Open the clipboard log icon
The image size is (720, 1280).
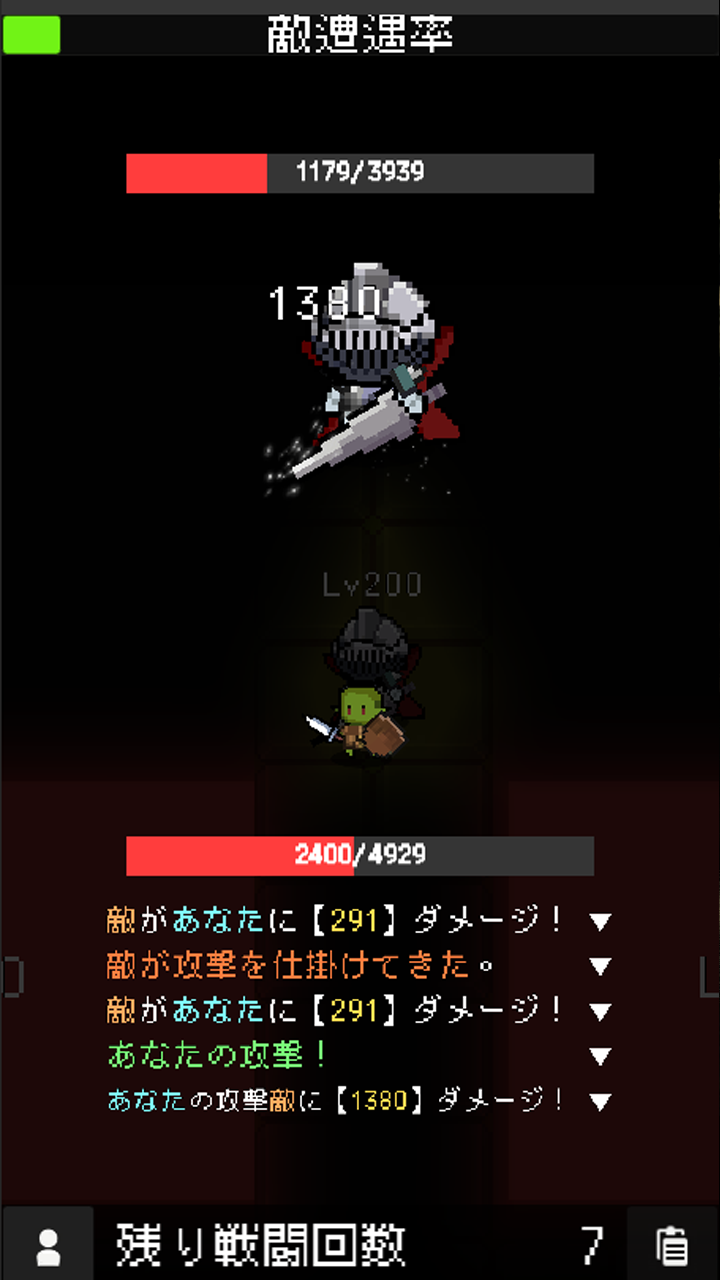(x=672, y=1244)
